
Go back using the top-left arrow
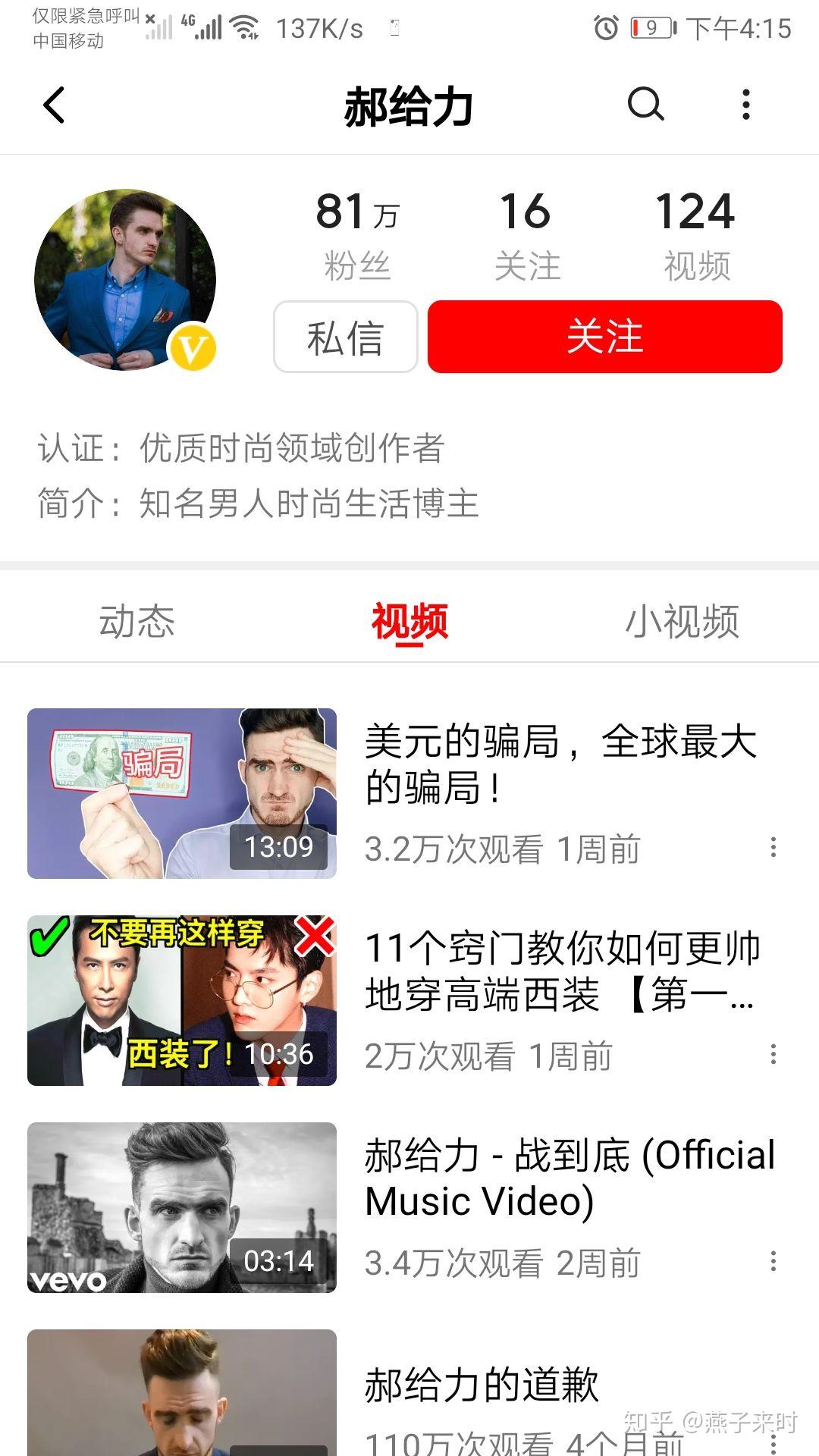click(x=54, y=105)
